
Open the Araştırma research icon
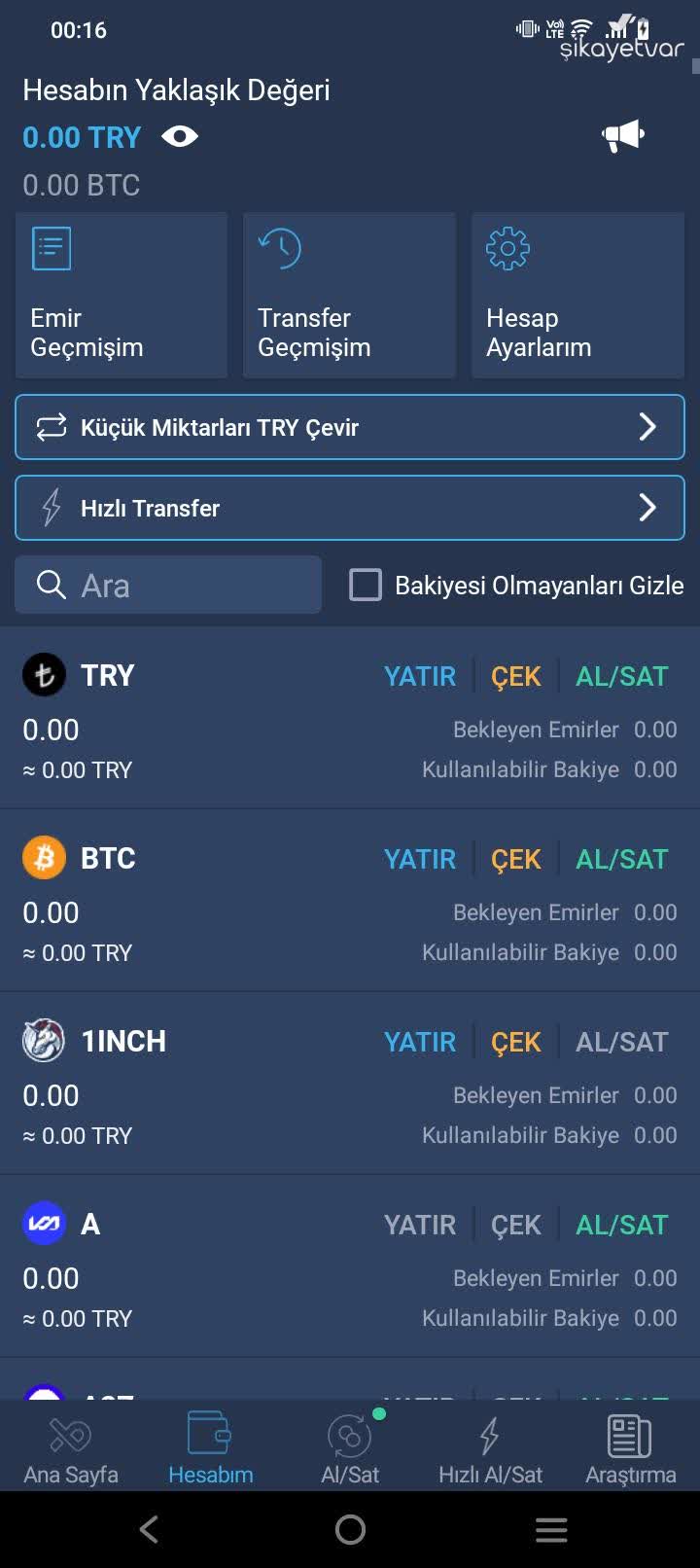click(627, 1433)
